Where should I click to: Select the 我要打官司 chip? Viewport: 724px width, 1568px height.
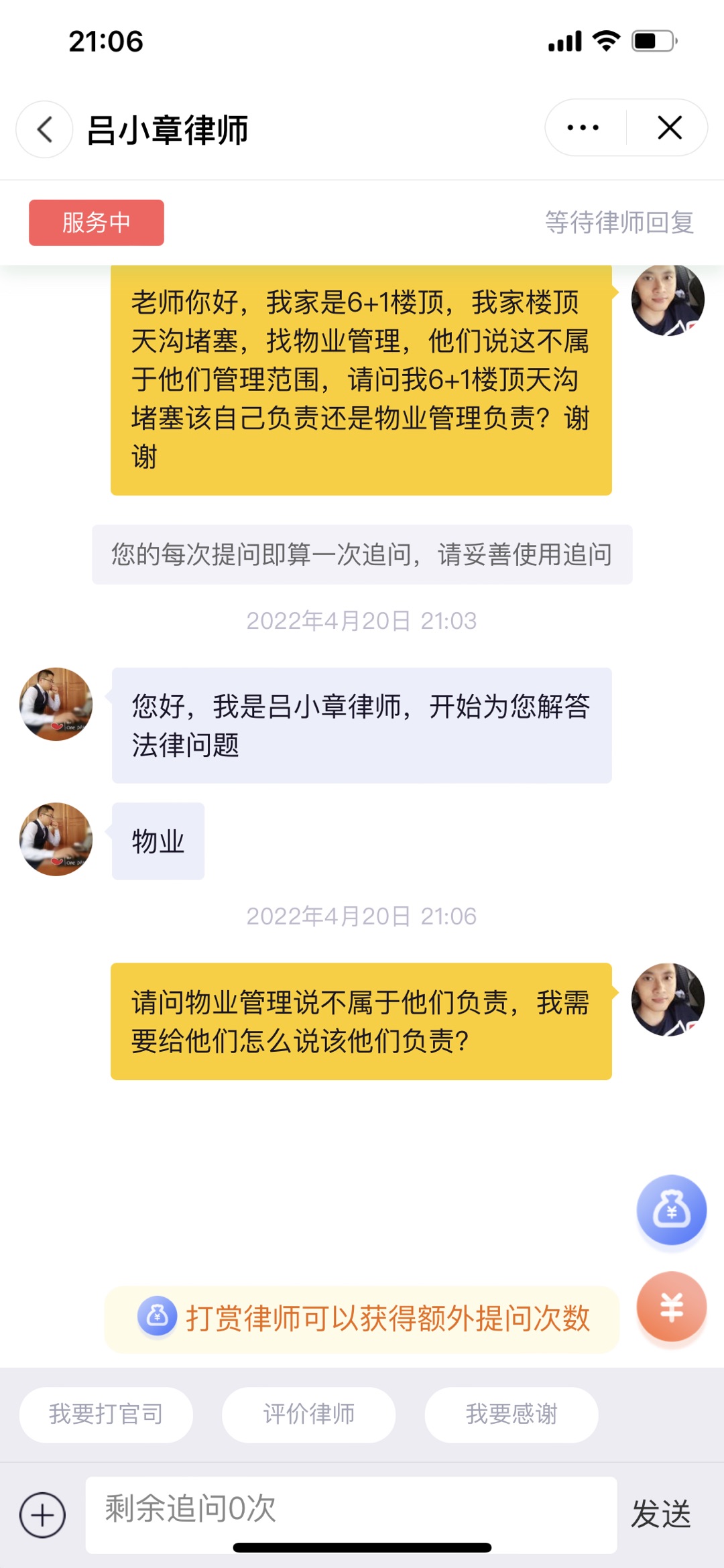click(x=106, y=1414)
